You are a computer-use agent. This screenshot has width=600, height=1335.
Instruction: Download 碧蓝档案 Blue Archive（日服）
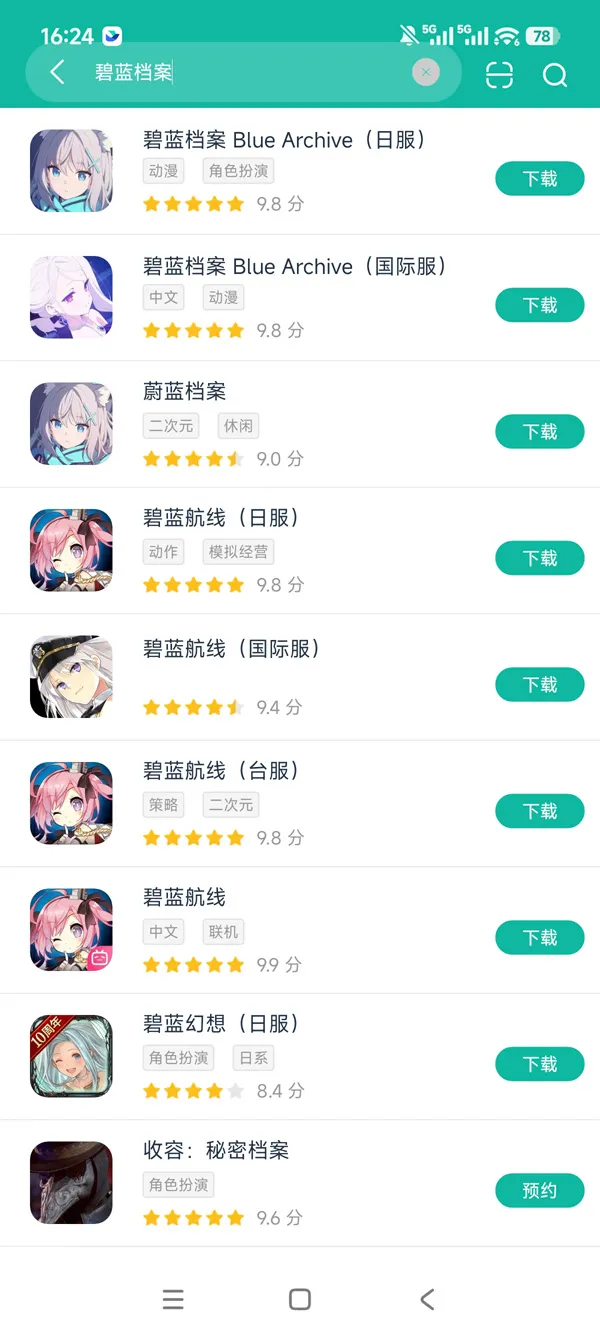tap(539, 179)
